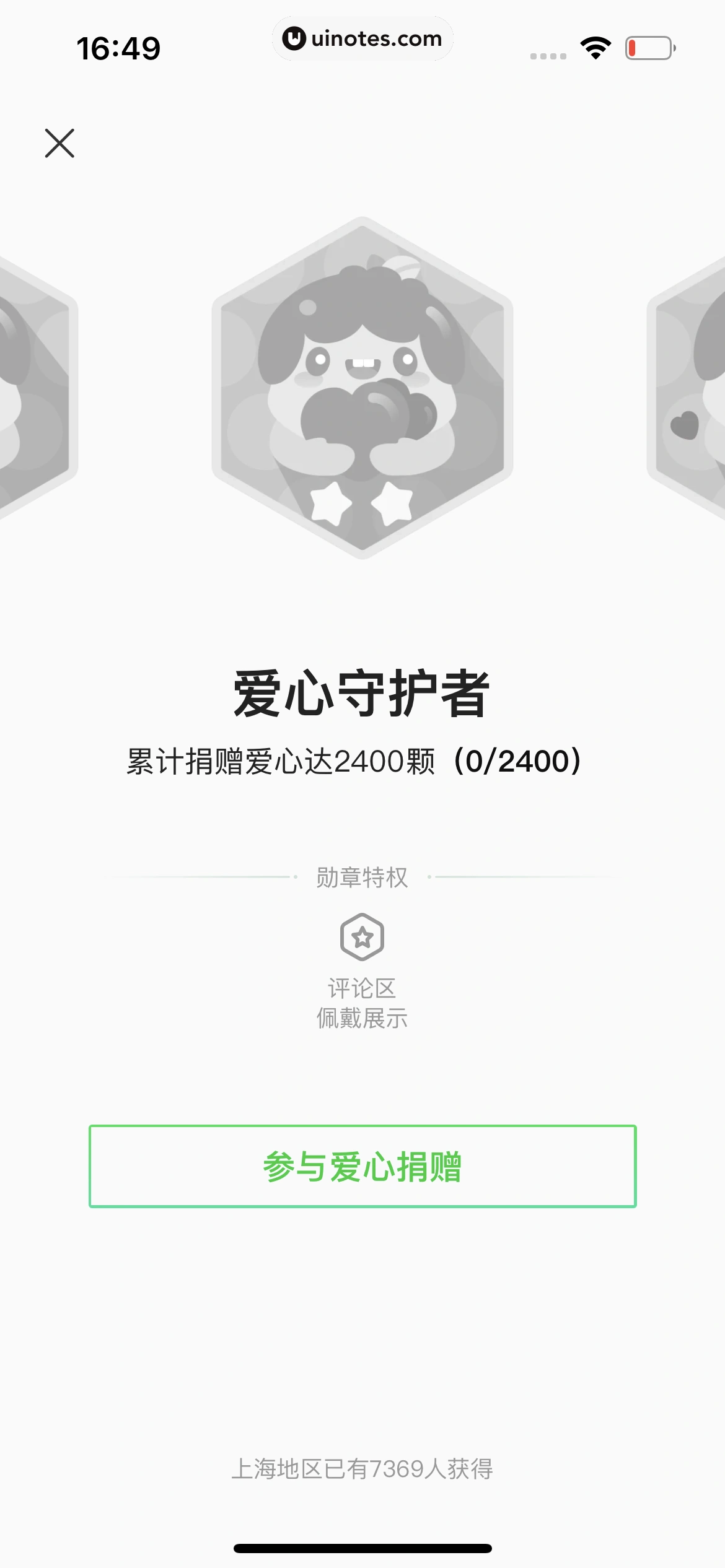Select the partially visible badge on the left
Viewport: 725px width, 1568px height.
tap(34, 387)
